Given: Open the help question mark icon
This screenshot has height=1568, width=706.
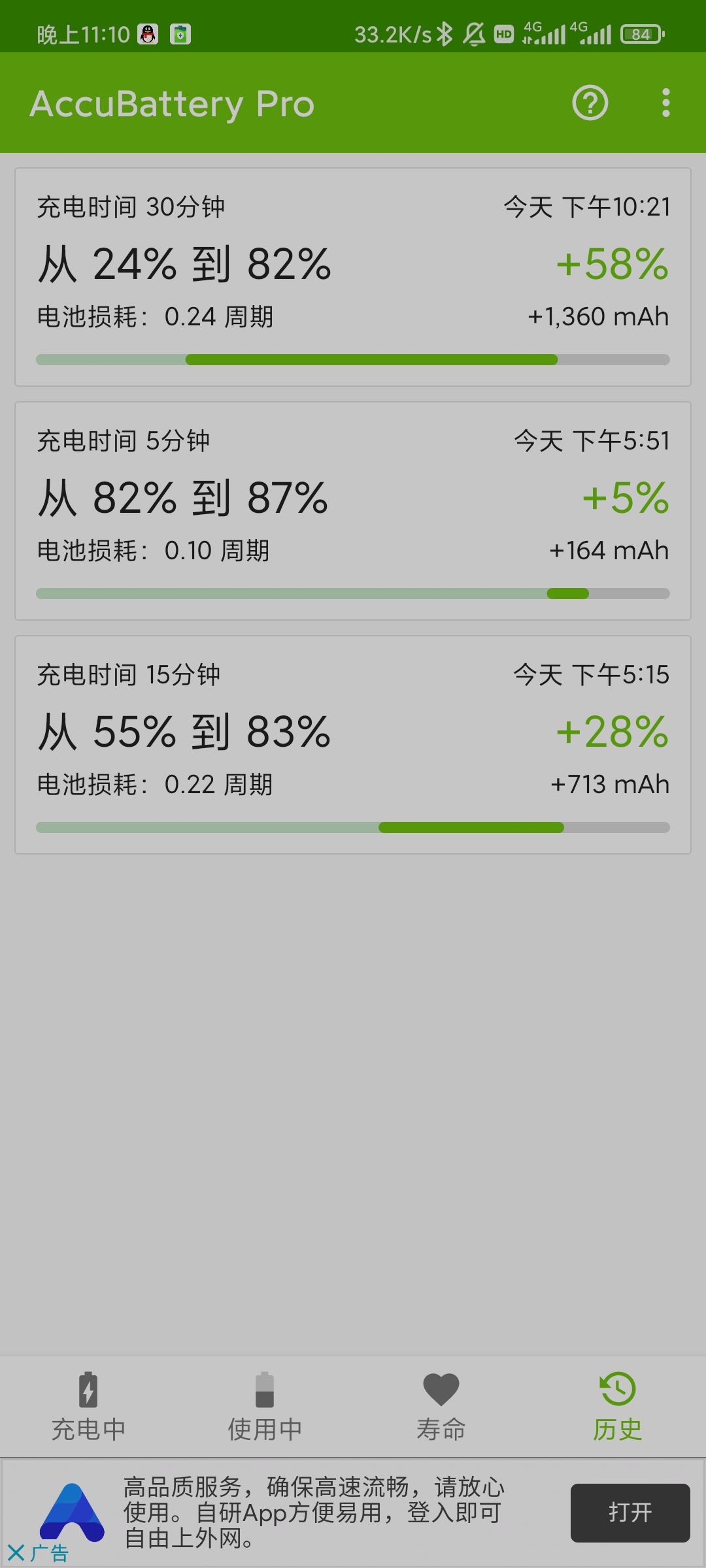Looking at the screenshot, I should (590, 103).
